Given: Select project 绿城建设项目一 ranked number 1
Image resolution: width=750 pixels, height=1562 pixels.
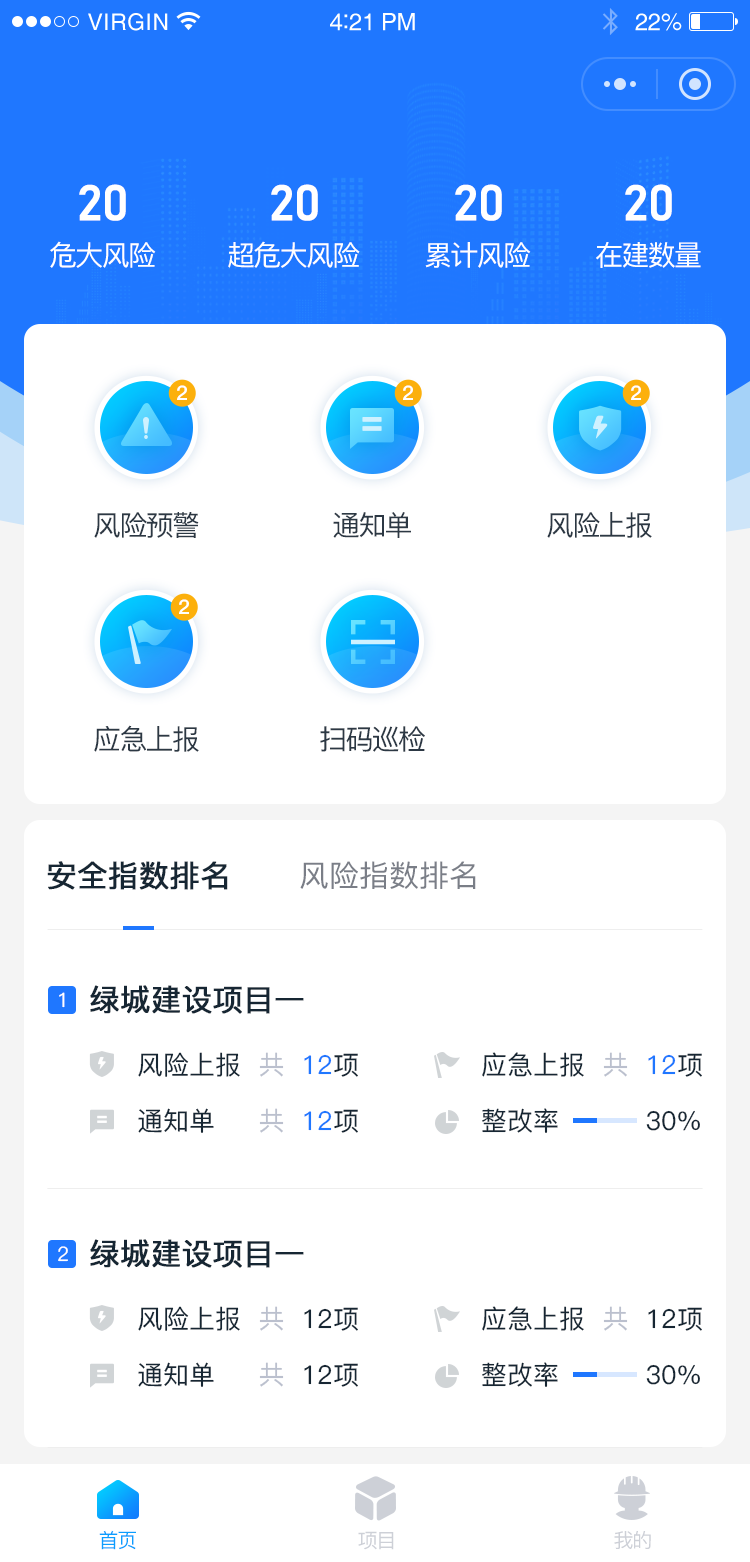Looking at the screenshot, I should pyautogui.click(x=180, y=999).
